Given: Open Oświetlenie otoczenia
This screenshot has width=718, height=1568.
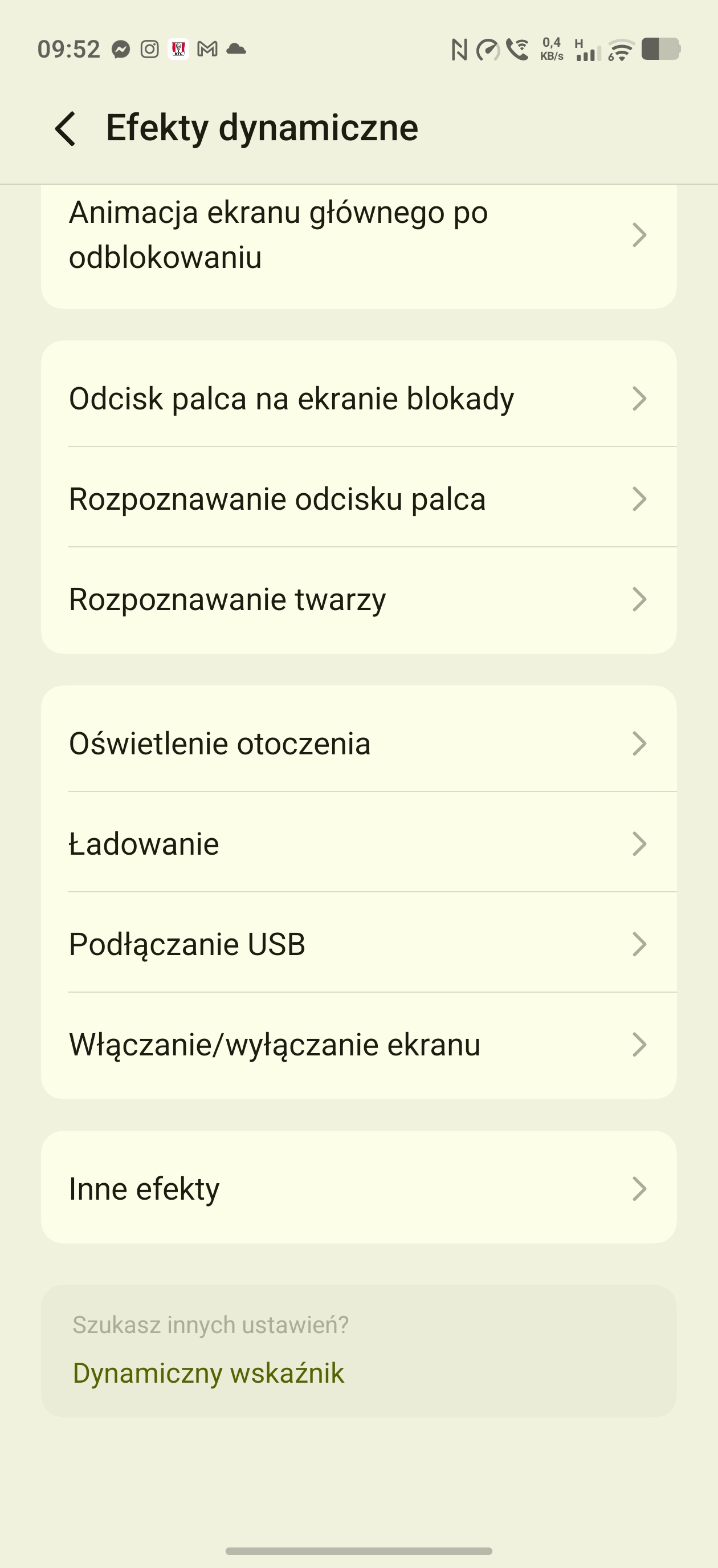Looking at the screenshot, I should [x=358, y=744].
